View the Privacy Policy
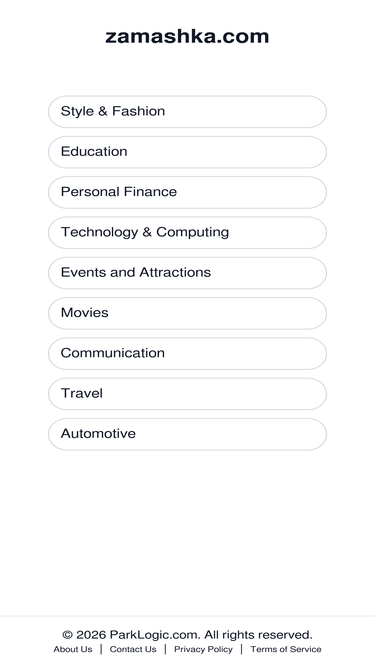375x667 pixels. (203, 649)
